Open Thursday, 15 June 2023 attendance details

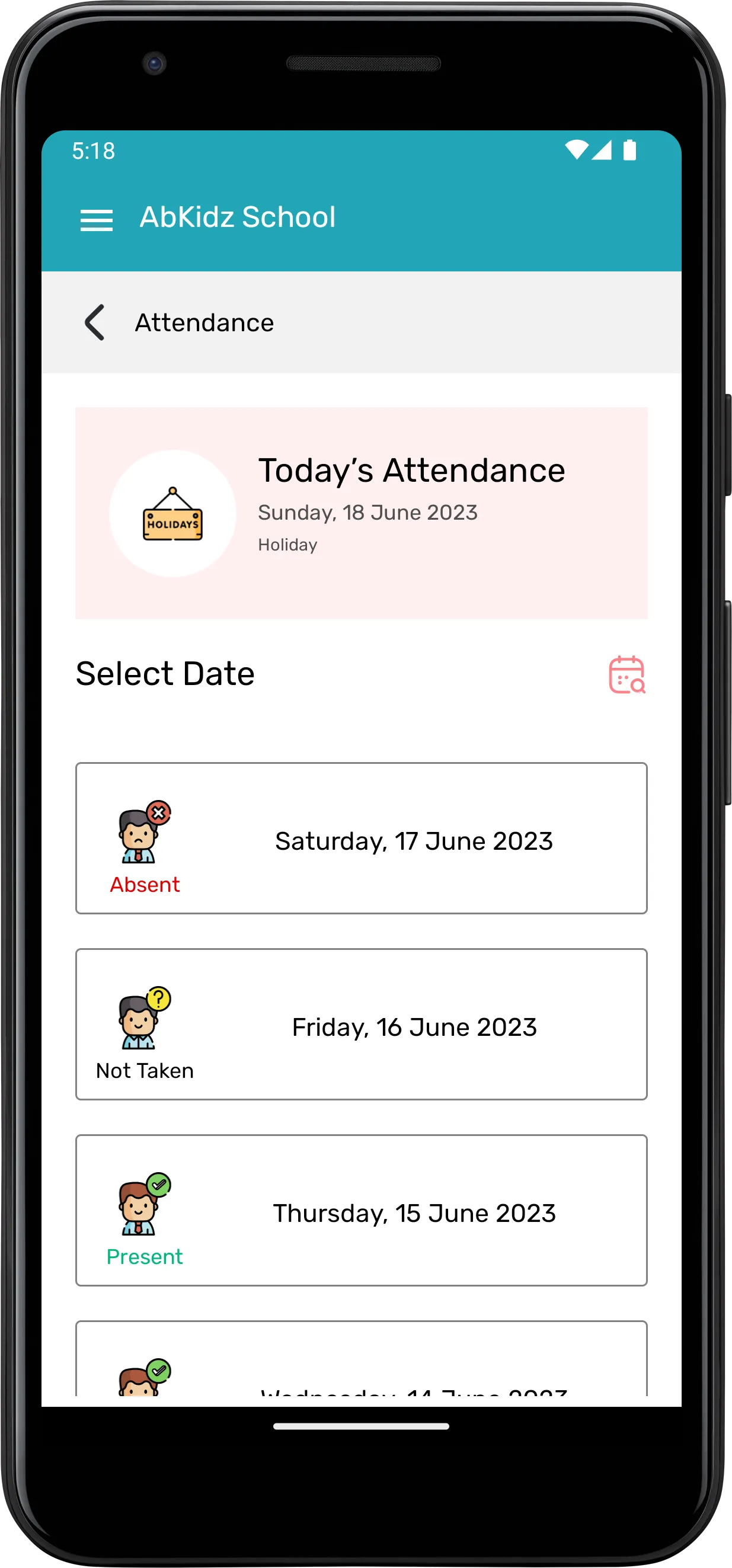pyautogui.click(x=362, y=1214)
